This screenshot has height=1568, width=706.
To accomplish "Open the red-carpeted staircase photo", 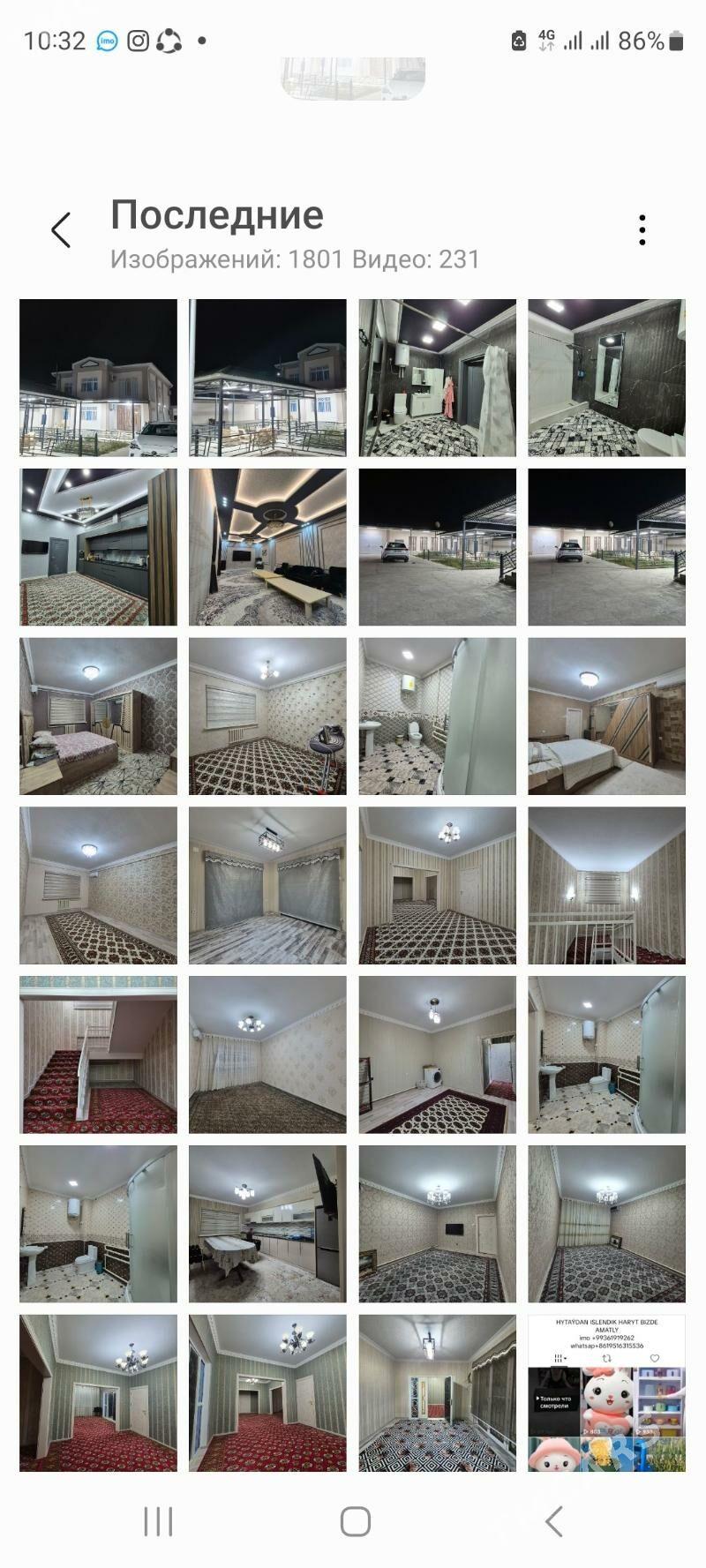I will 98,1055.
